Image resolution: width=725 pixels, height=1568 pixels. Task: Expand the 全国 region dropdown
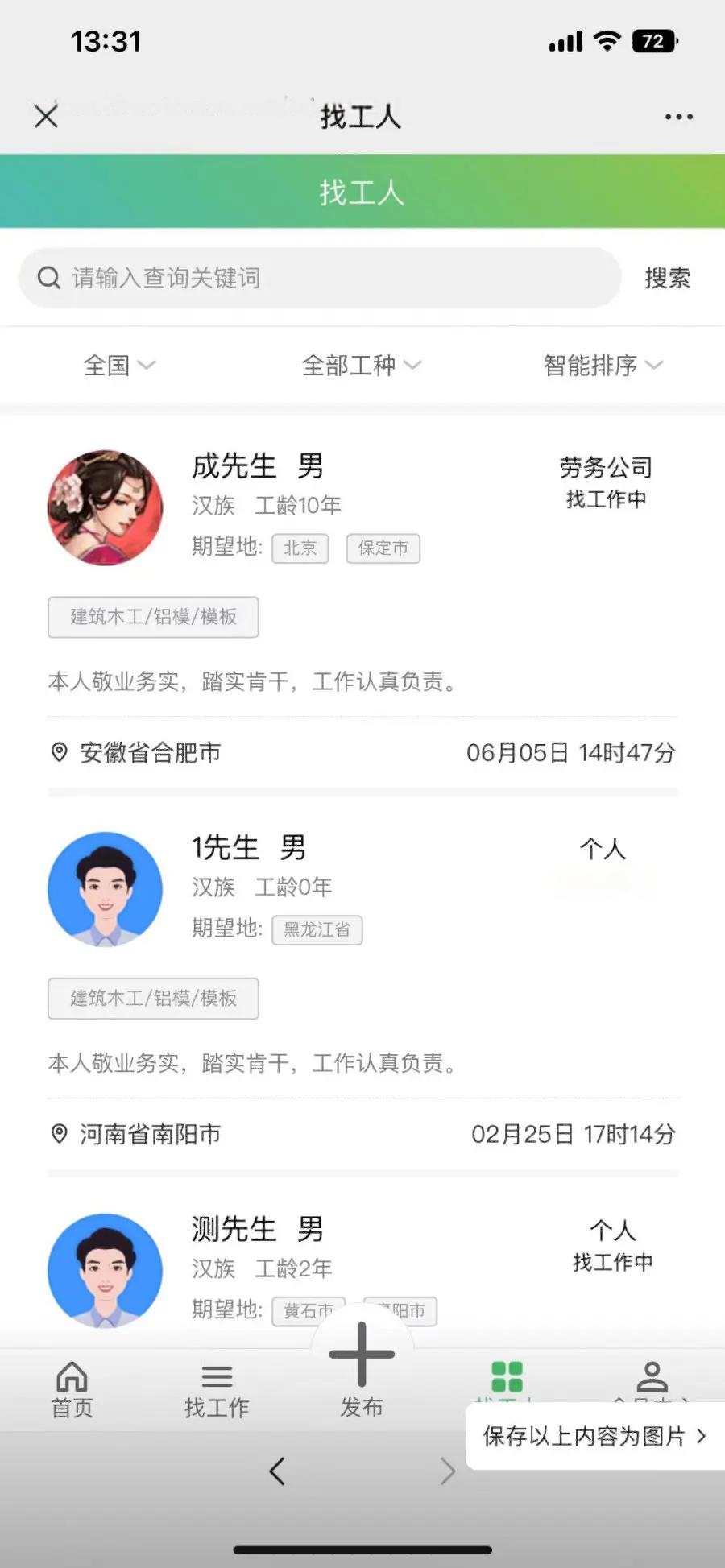[119, 366]
